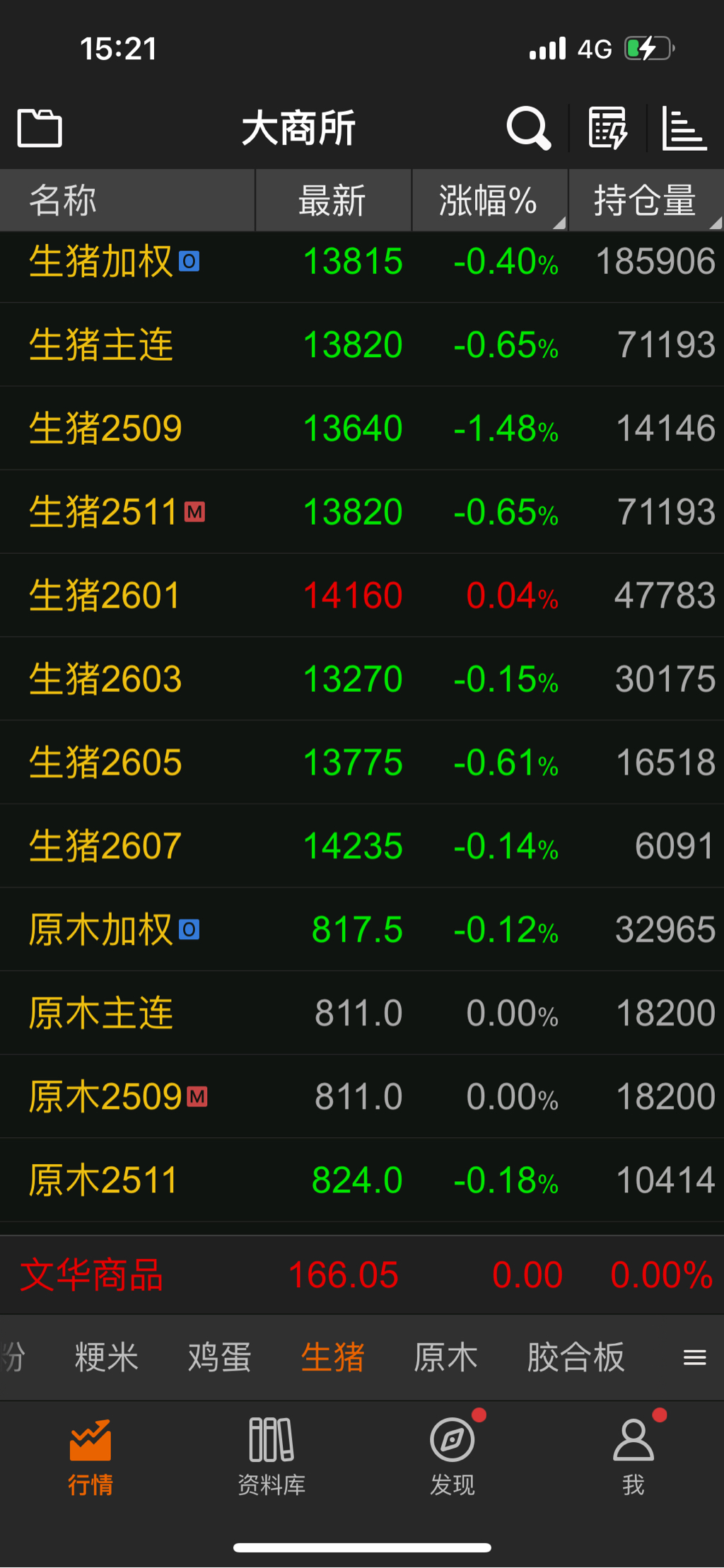Screen dimensions: 724x1568
Task: Open the search magnifier
Action: [528, 128]
